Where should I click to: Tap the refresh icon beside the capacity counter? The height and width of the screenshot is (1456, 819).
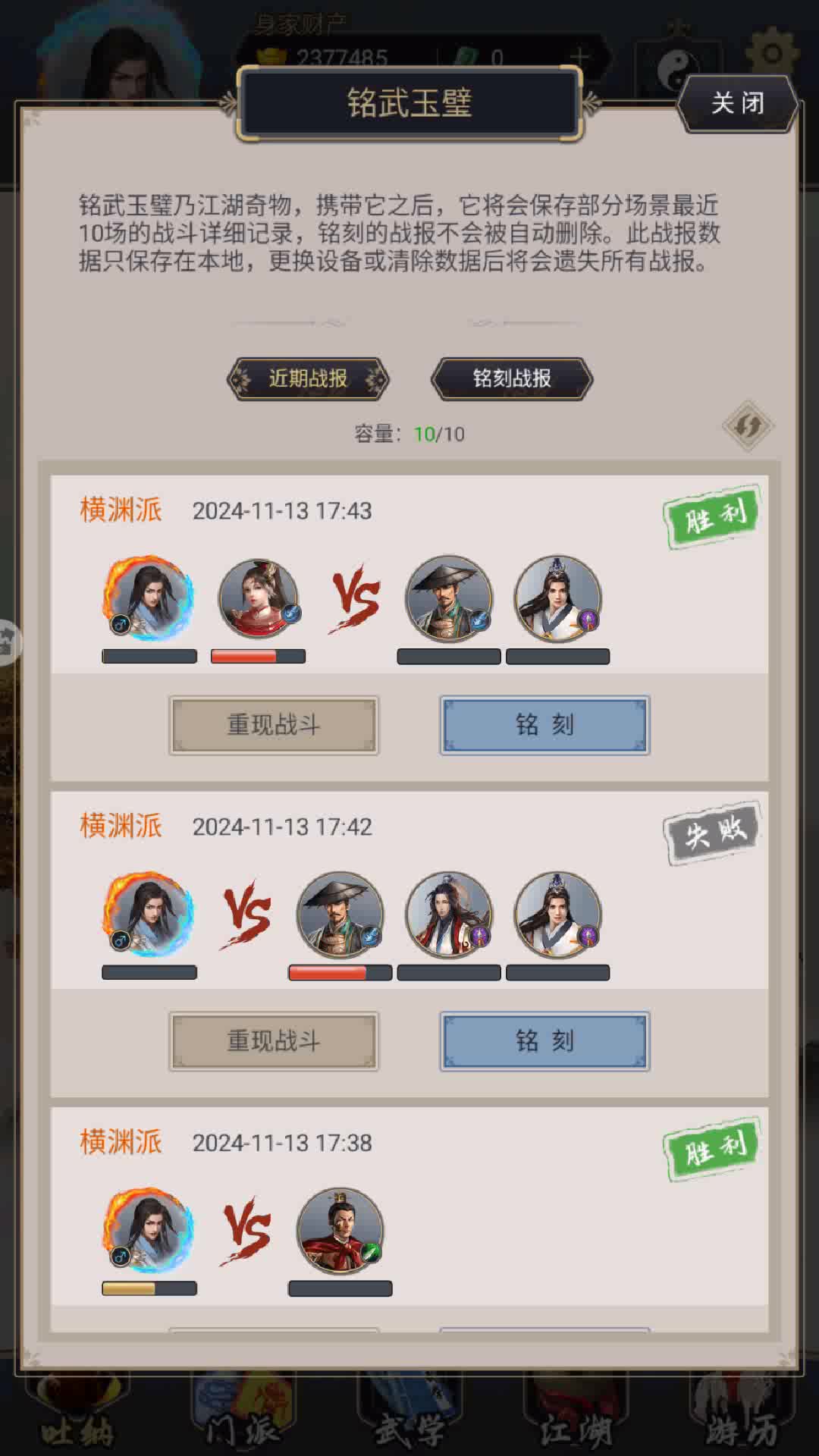pos(748,425)
